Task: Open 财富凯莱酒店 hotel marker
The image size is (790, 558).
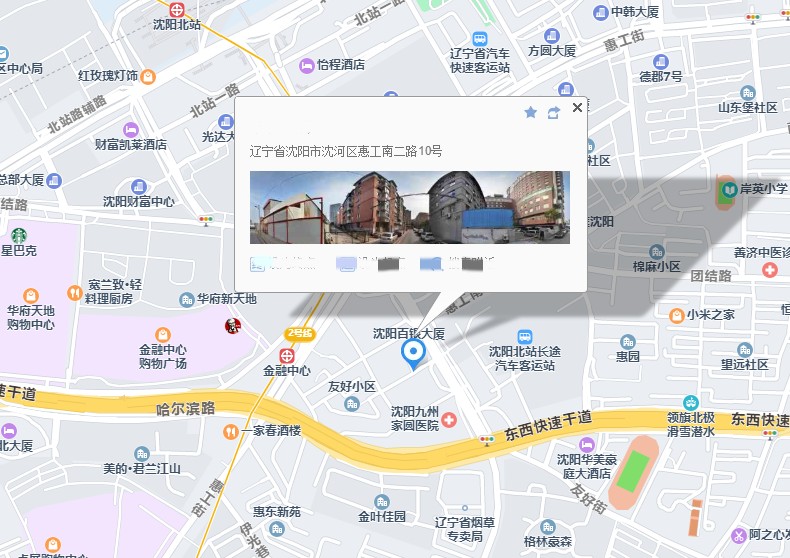Action: pos(130,129)
